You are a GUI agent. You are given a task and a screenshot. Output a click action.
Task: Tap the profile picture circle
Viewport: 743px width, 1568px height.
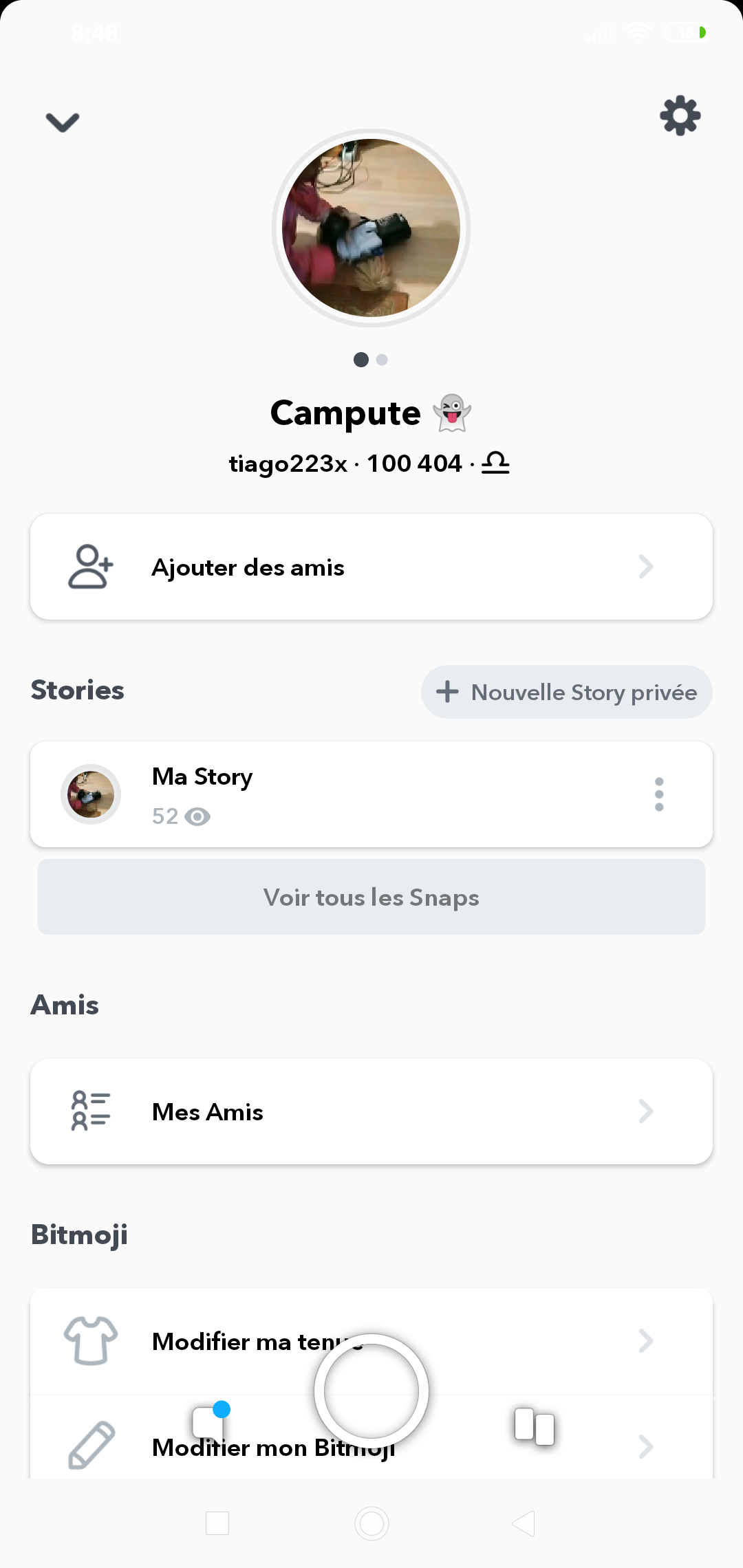(x=371, y=228)
